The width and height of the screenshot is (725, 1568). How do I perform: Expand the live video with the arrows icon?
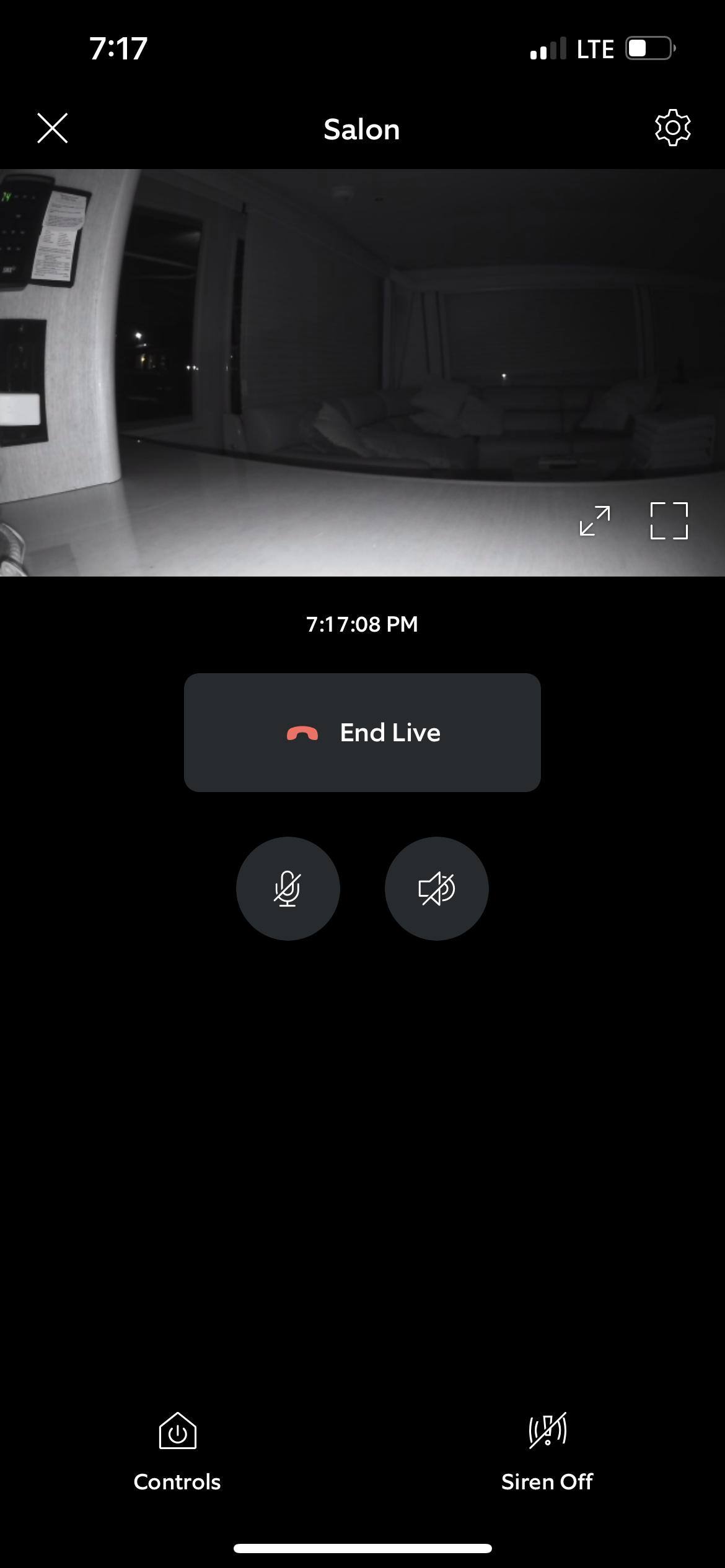pyautogui.click(x=595, y=521)
